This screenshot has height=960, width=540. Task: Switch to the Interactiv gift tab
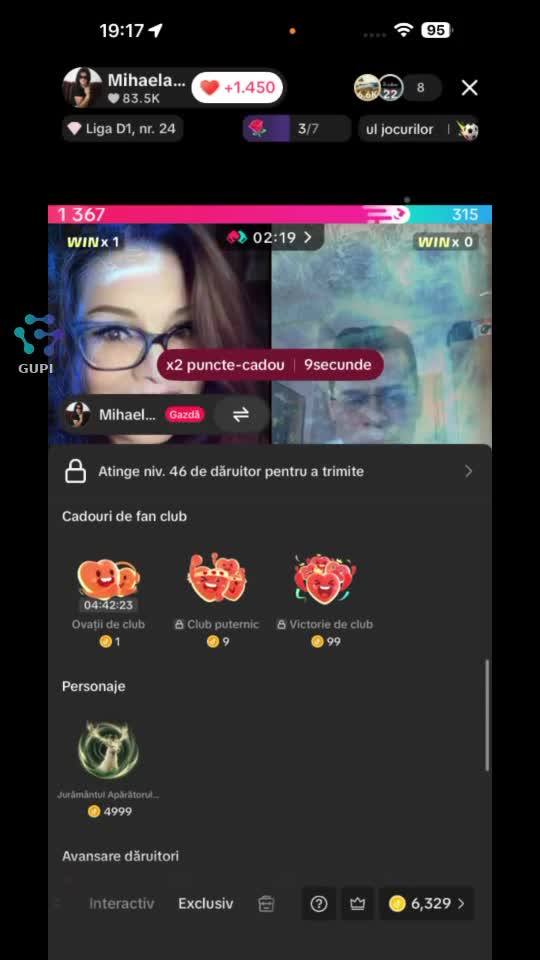[x=121, y=904]
